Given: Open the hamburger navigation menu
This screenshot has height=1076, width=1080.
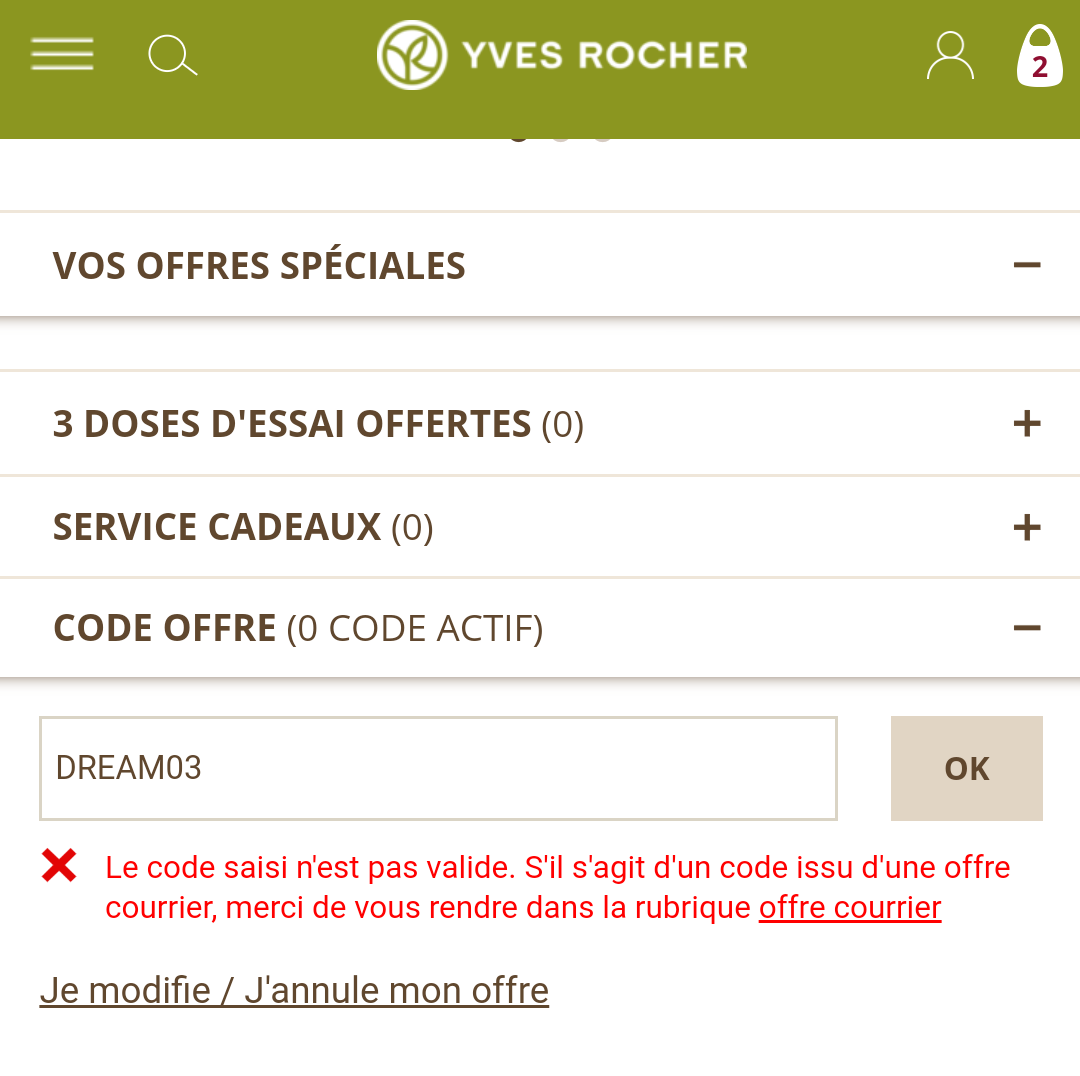Looking at the screenshot, I should pyautogui.click(x=62, y=54).
